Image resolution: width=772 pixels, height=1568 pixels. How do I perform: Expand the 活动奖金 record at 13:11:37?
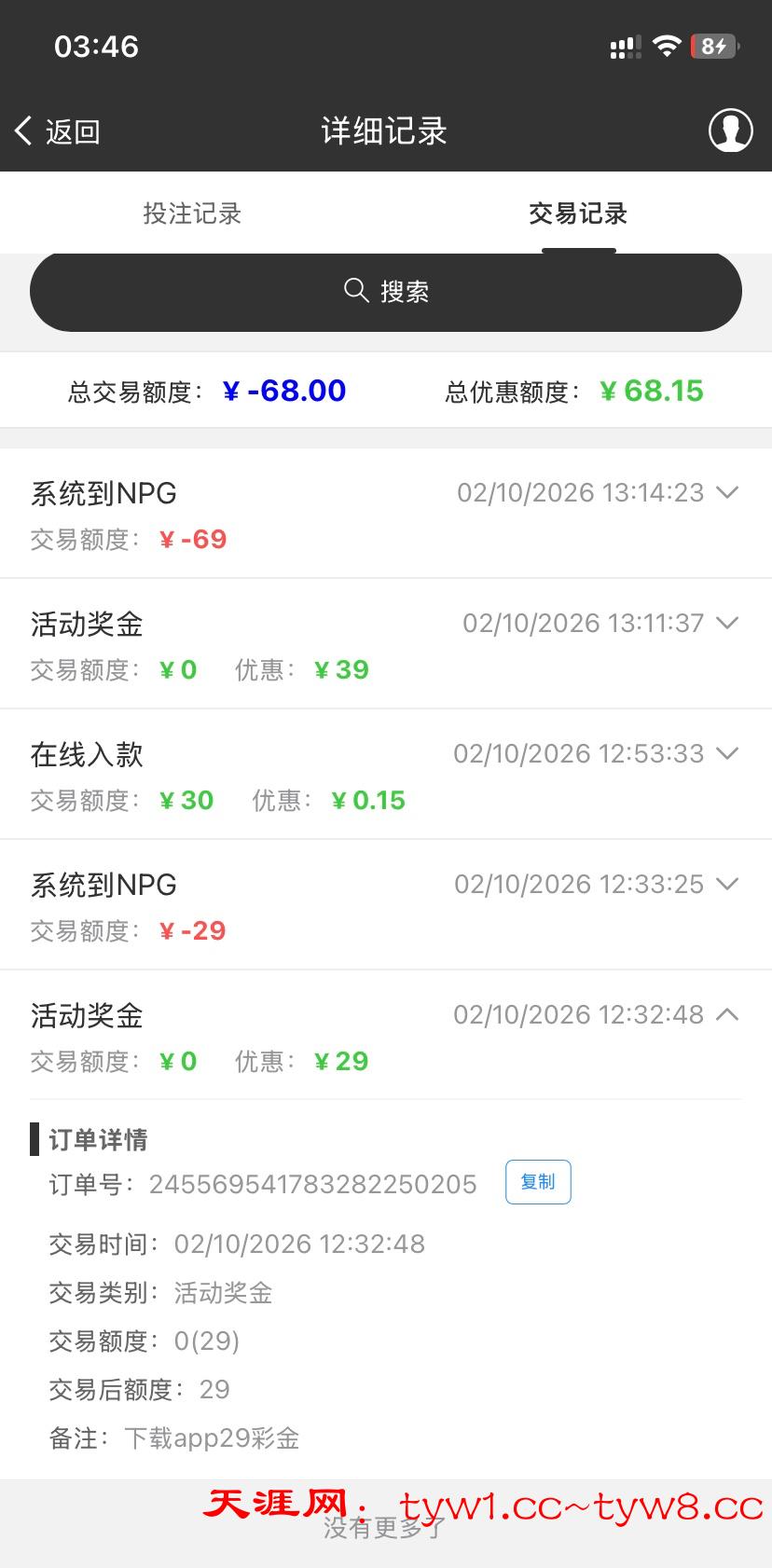[x=727, y=623]
